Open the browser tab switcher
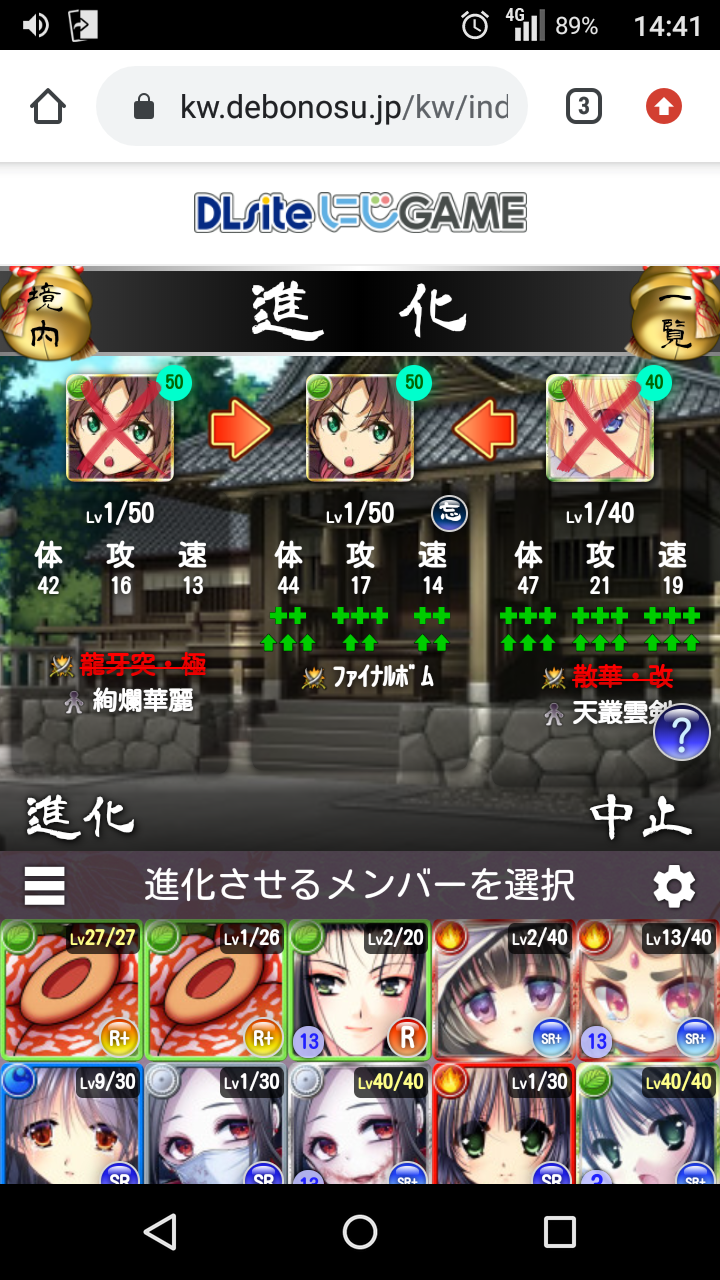Image resolution: width=720 pixels, height=1280 pixels. (x=583, y=106)
